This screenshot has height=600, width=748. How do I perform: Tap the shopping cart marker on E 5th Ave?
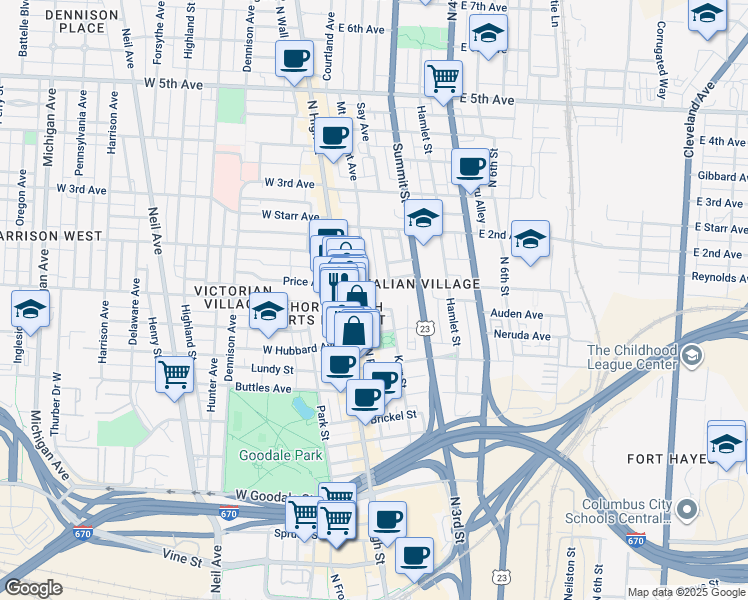tap(443, 76)
